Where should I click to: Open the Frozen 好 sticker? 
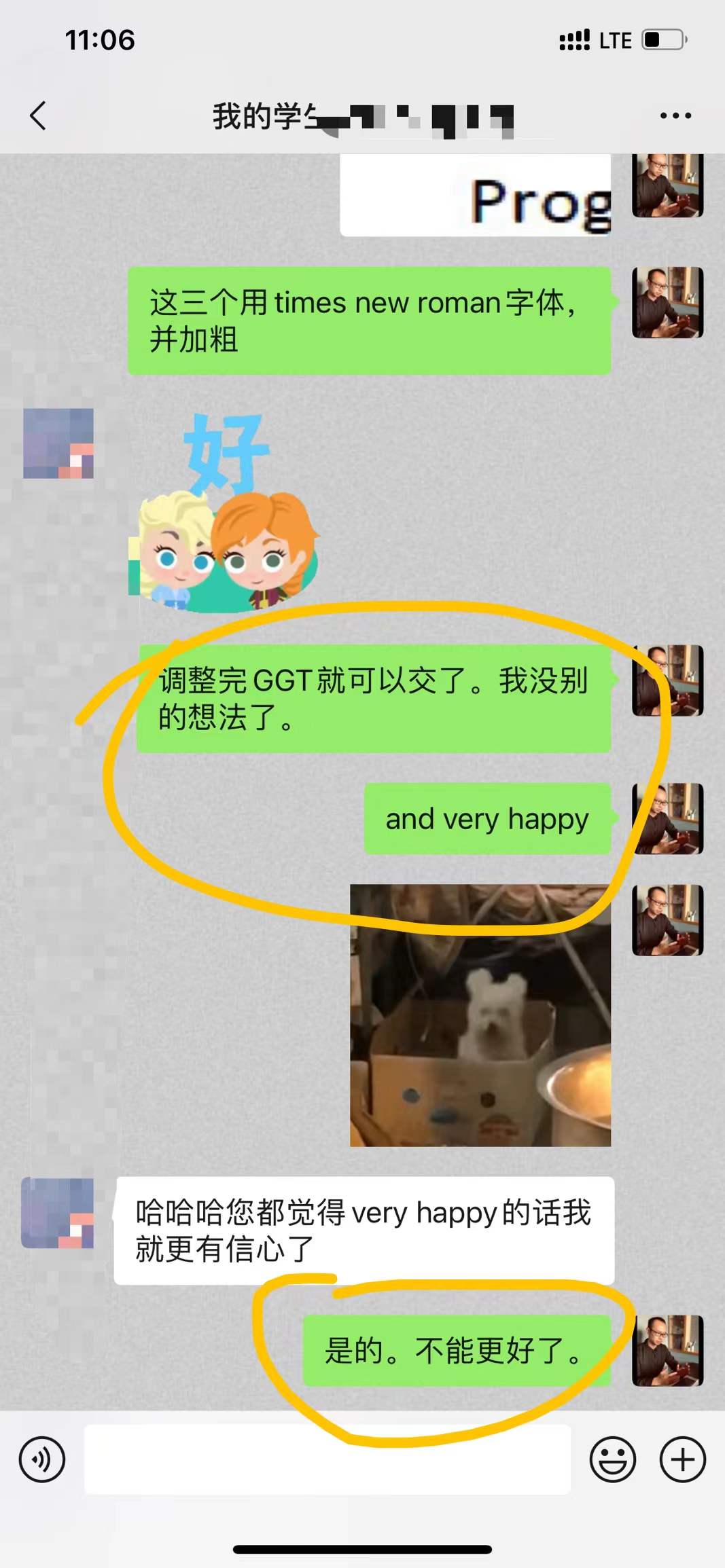224,513
